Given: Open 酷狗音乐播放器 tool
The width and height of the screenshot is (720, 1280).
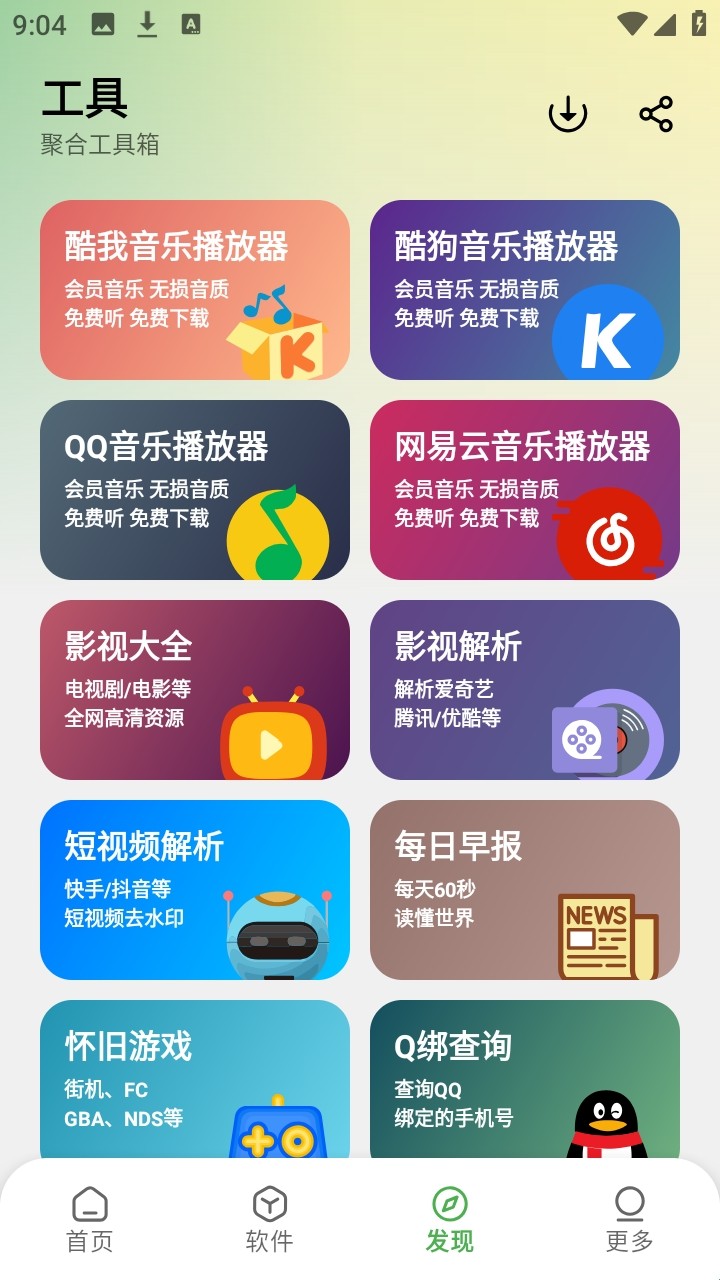Looking at the screenshot, I should pos(525,290).
